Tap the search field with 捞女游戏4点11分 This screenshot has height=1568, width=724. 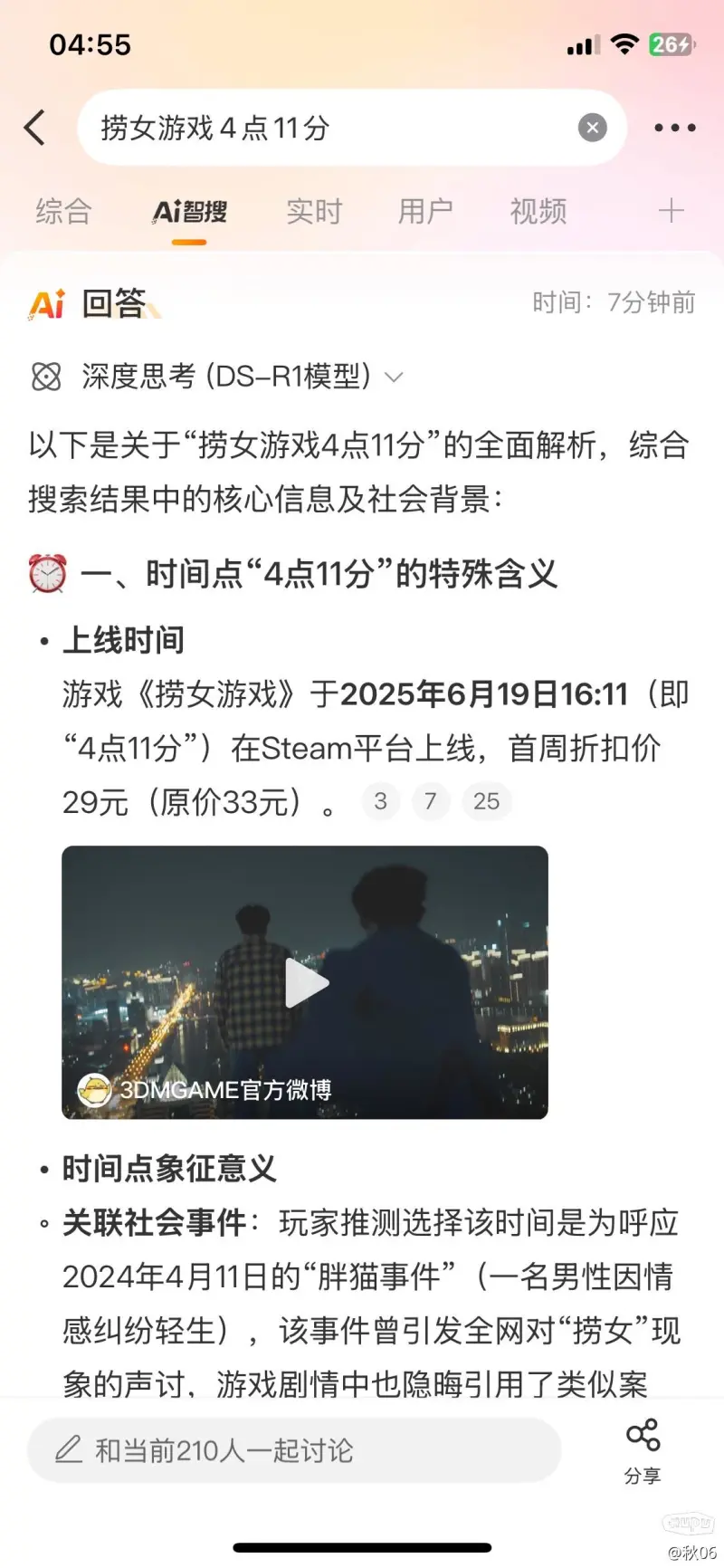coord(351,128)
